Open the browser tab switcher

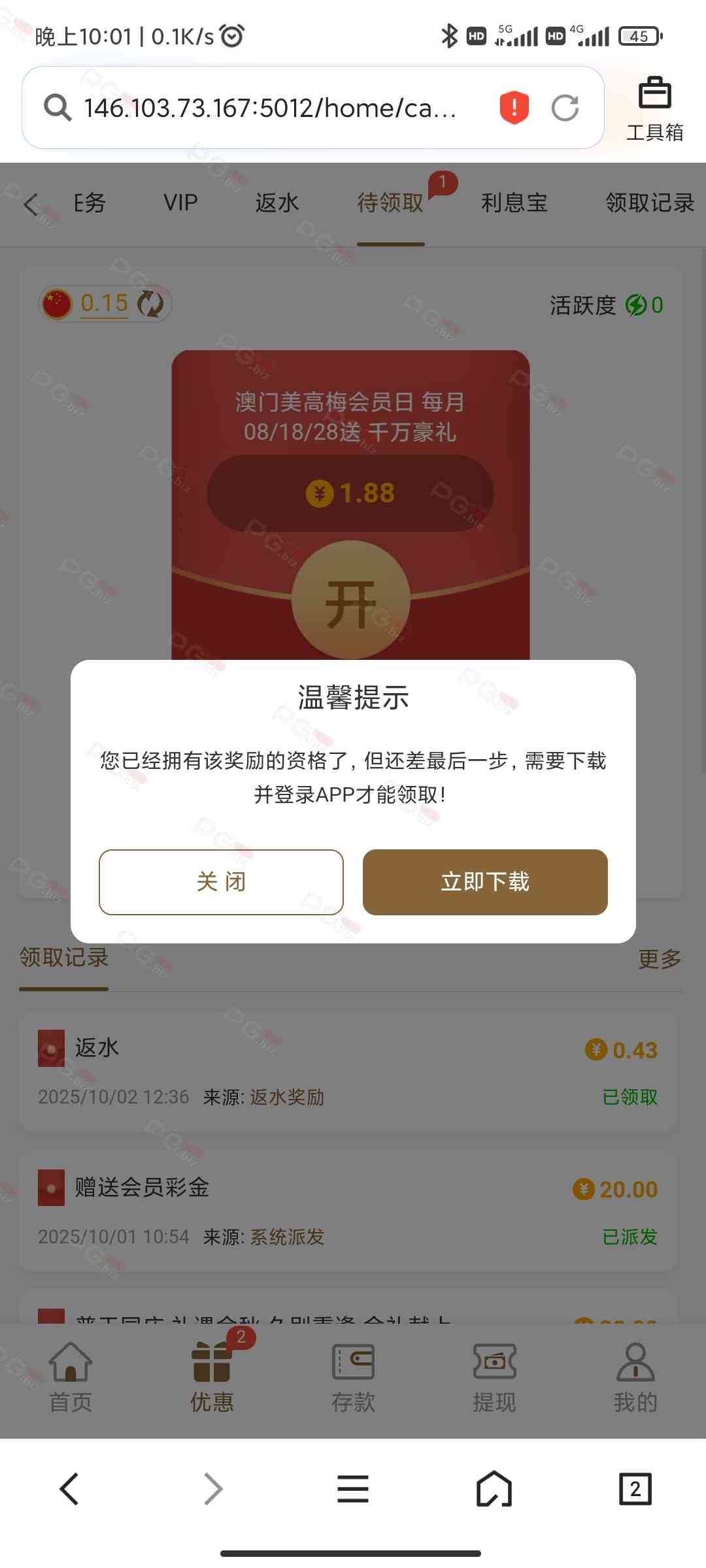635,1489
